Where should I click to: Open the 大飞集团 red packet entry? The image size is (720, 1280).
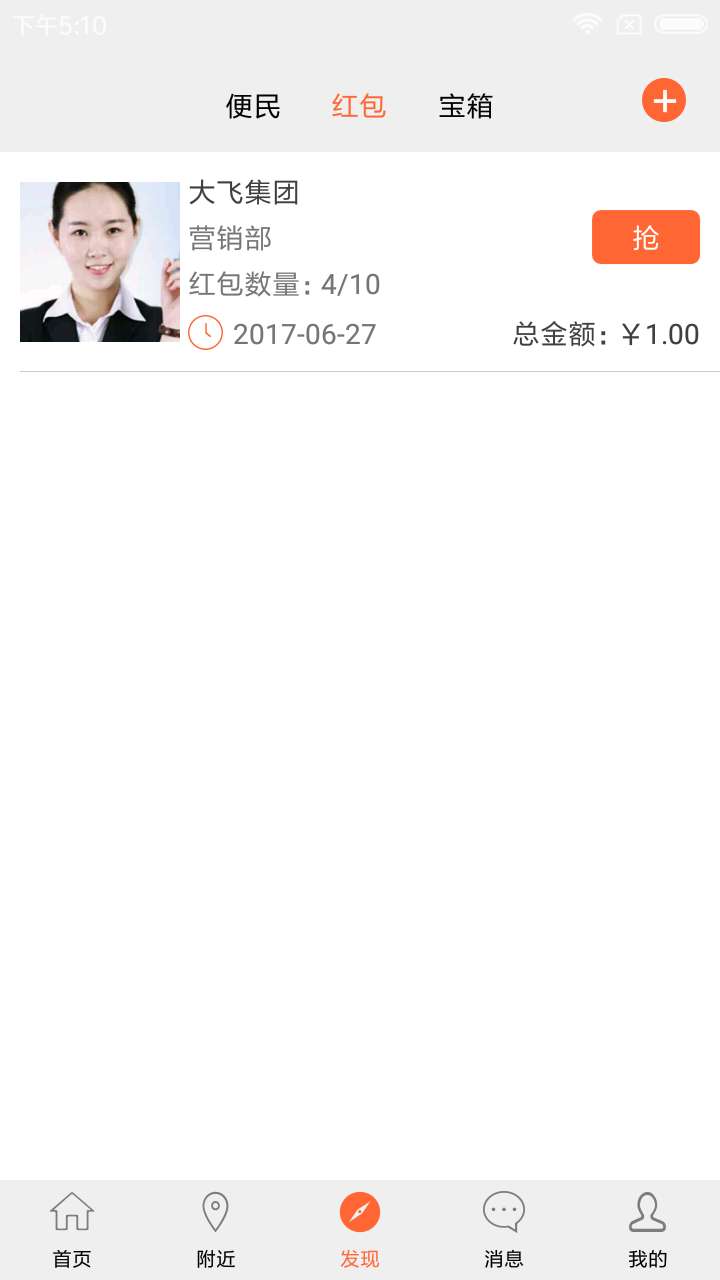tap(360, 262)
